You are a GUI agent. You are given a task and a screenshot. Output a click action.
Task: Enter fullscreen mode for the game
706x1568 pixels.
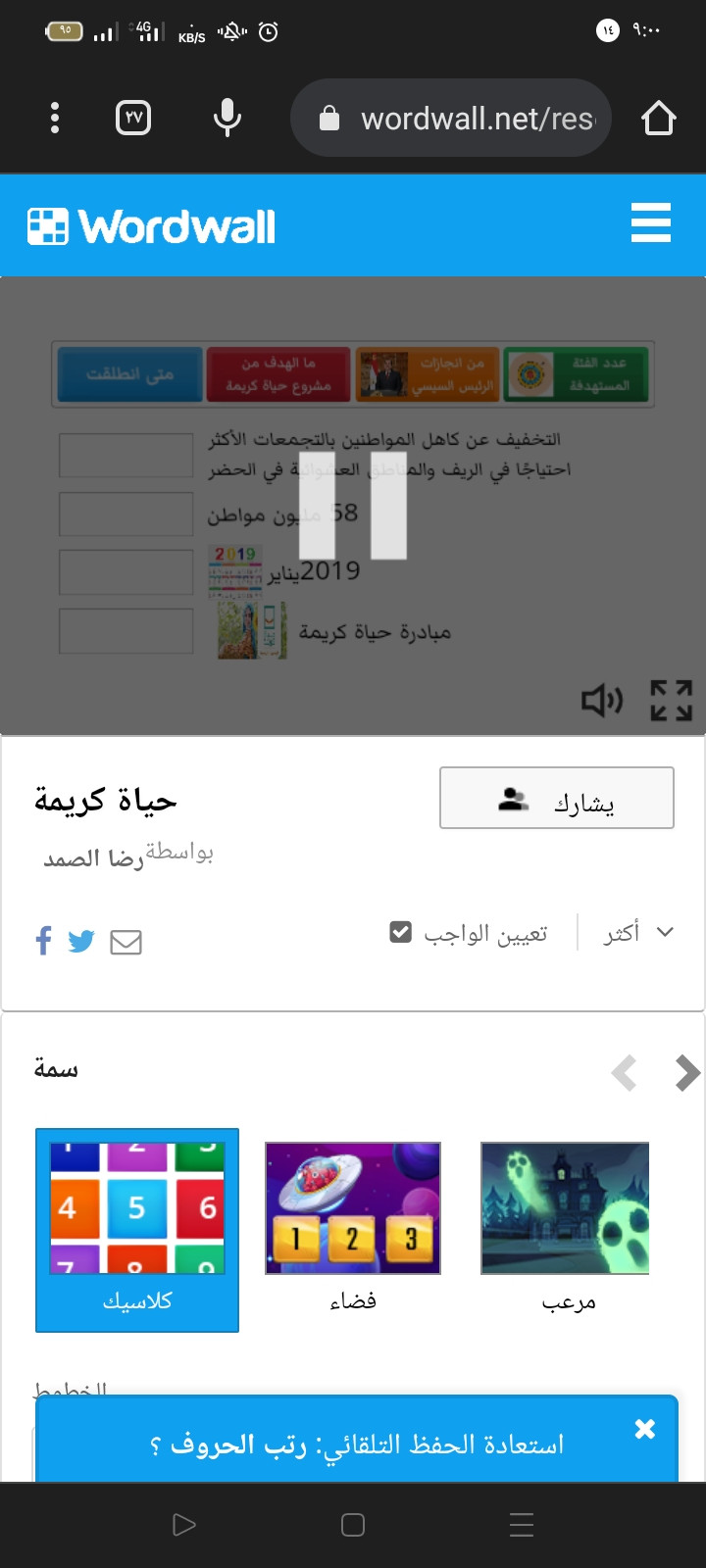(672, 700)
